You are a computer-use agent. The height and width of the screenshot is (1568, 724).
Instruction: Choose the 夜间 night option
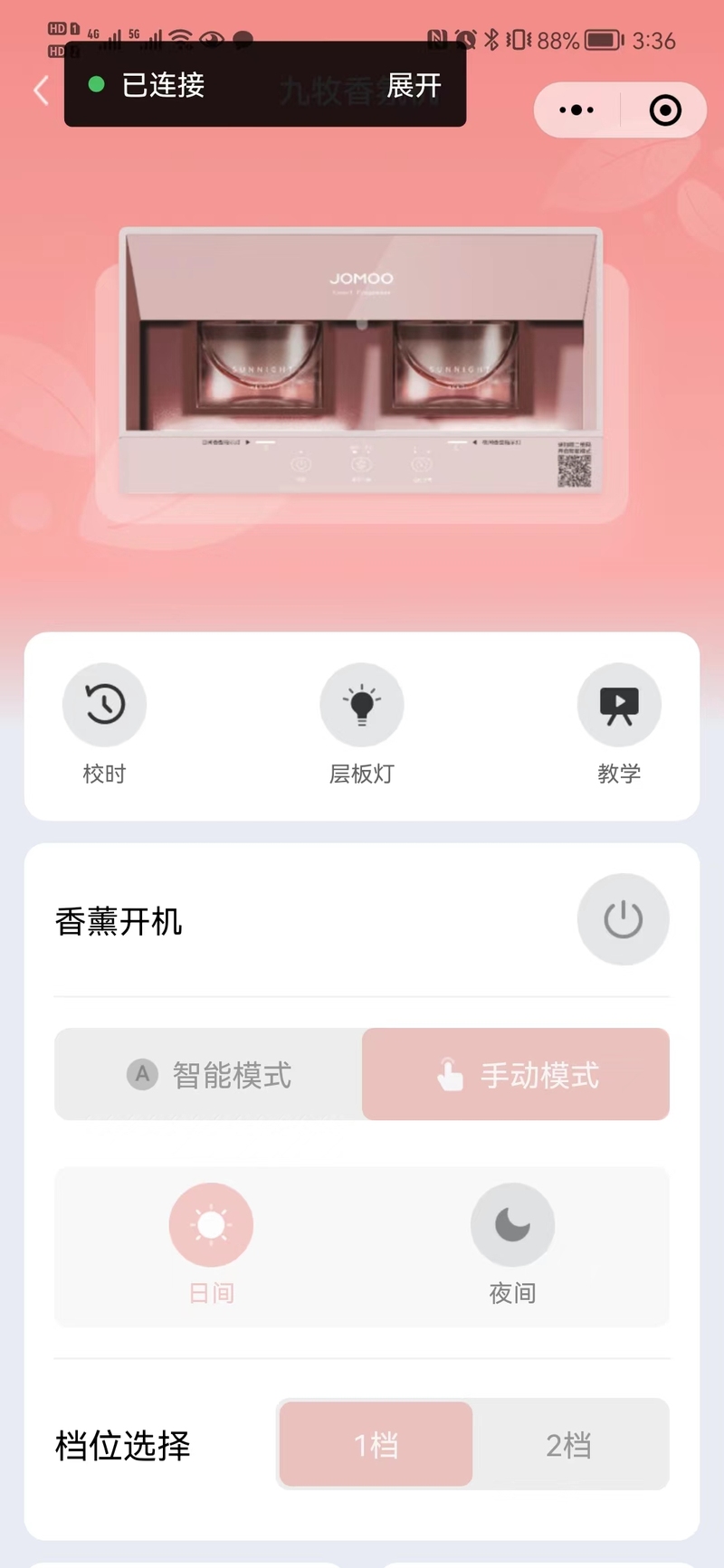[512, 1226]
